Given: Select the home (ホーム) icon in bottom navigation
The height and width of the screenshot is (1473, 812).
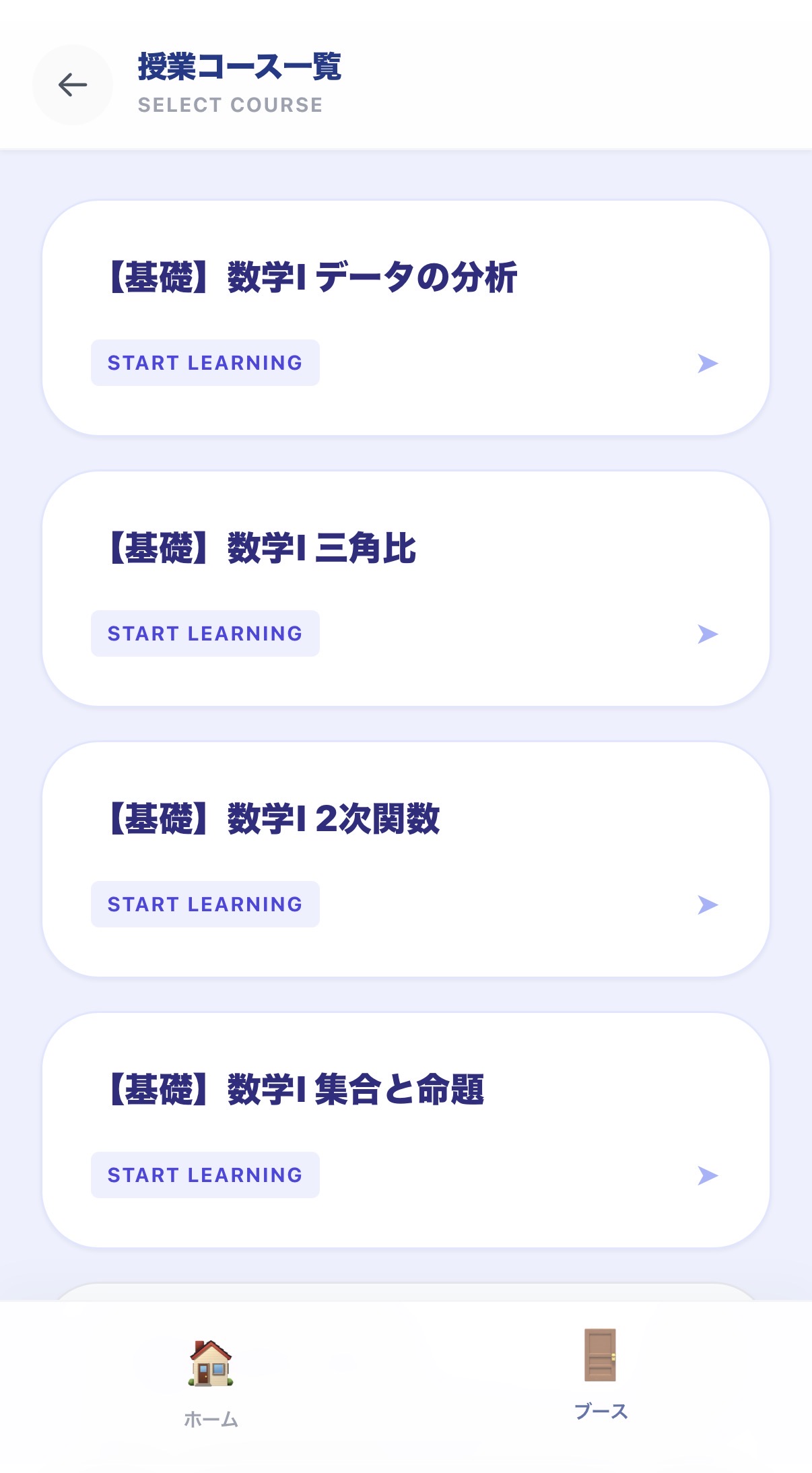Looking at the screenshot, I should (209, 1361).
